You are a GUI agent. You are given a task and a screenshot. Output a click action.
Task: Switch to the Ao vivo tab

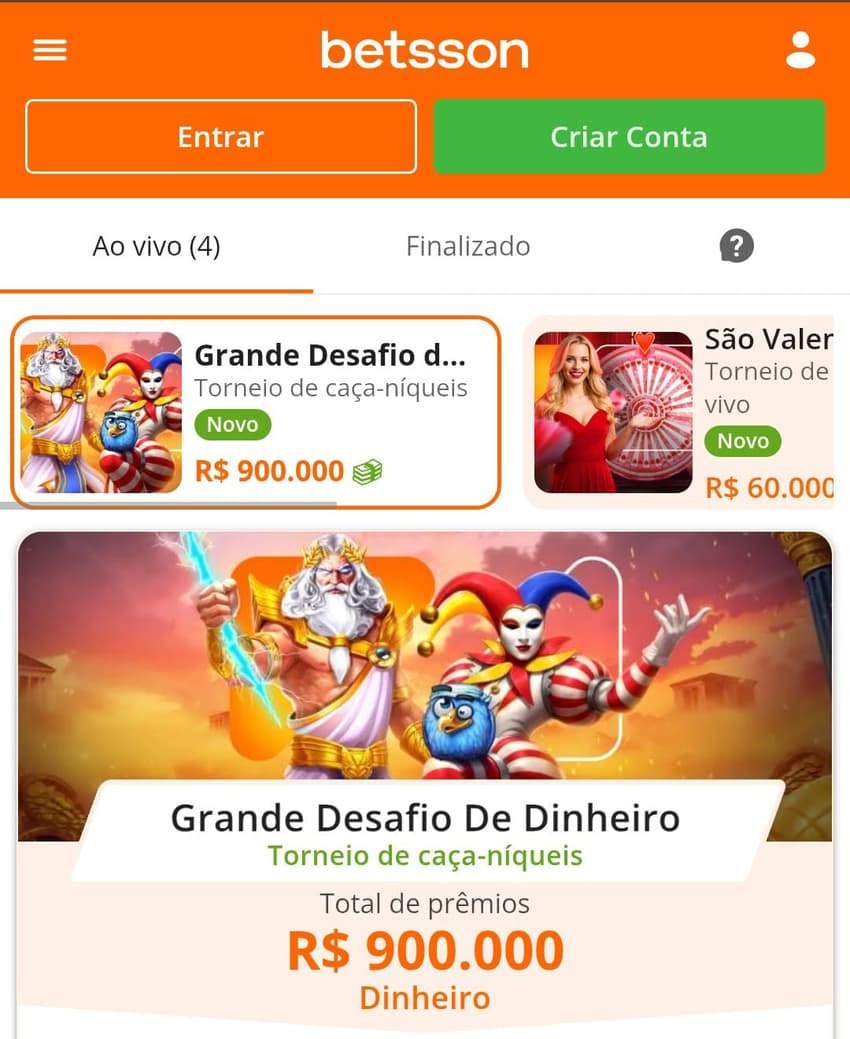pyautogui.click(x=155, y=246)
